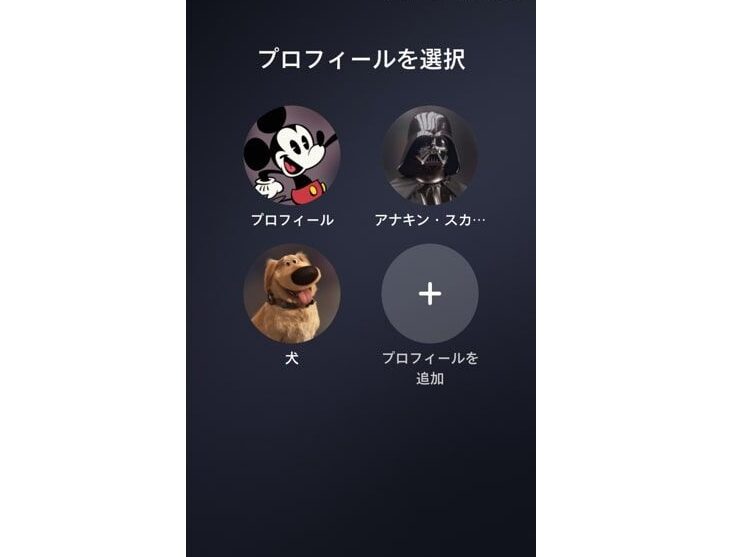Choose the アナキン・スカ… Darth Vader profile
The image size is (729, 557).
pyautogui.click(x=429, y=155)
